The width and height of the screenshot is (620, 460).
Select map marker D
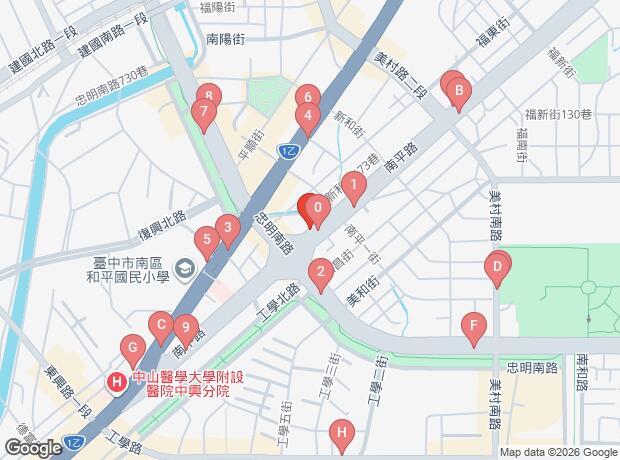[496, 266]
